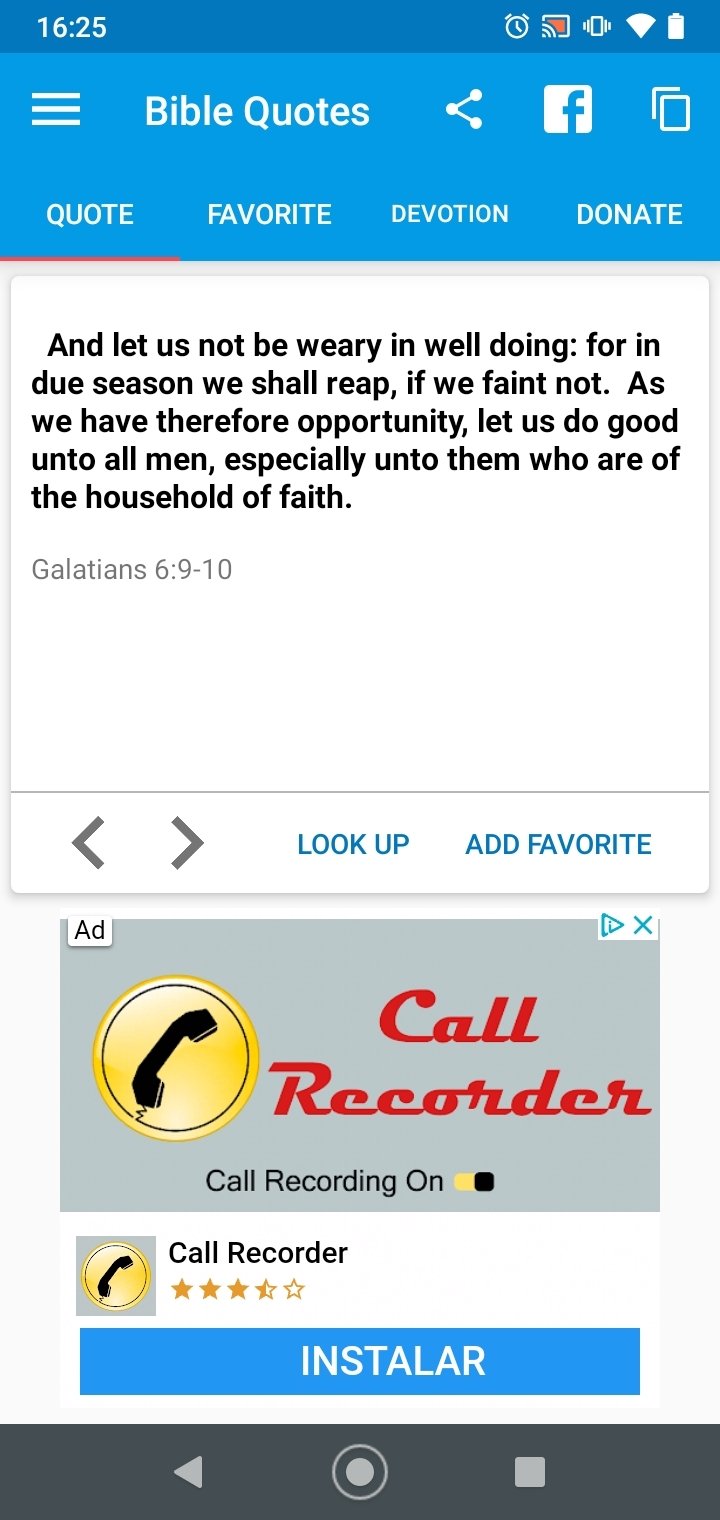Tap Look Up for Galatians 6:9-10
This screenshot has height=1520, width=720.
click(353, 844)
